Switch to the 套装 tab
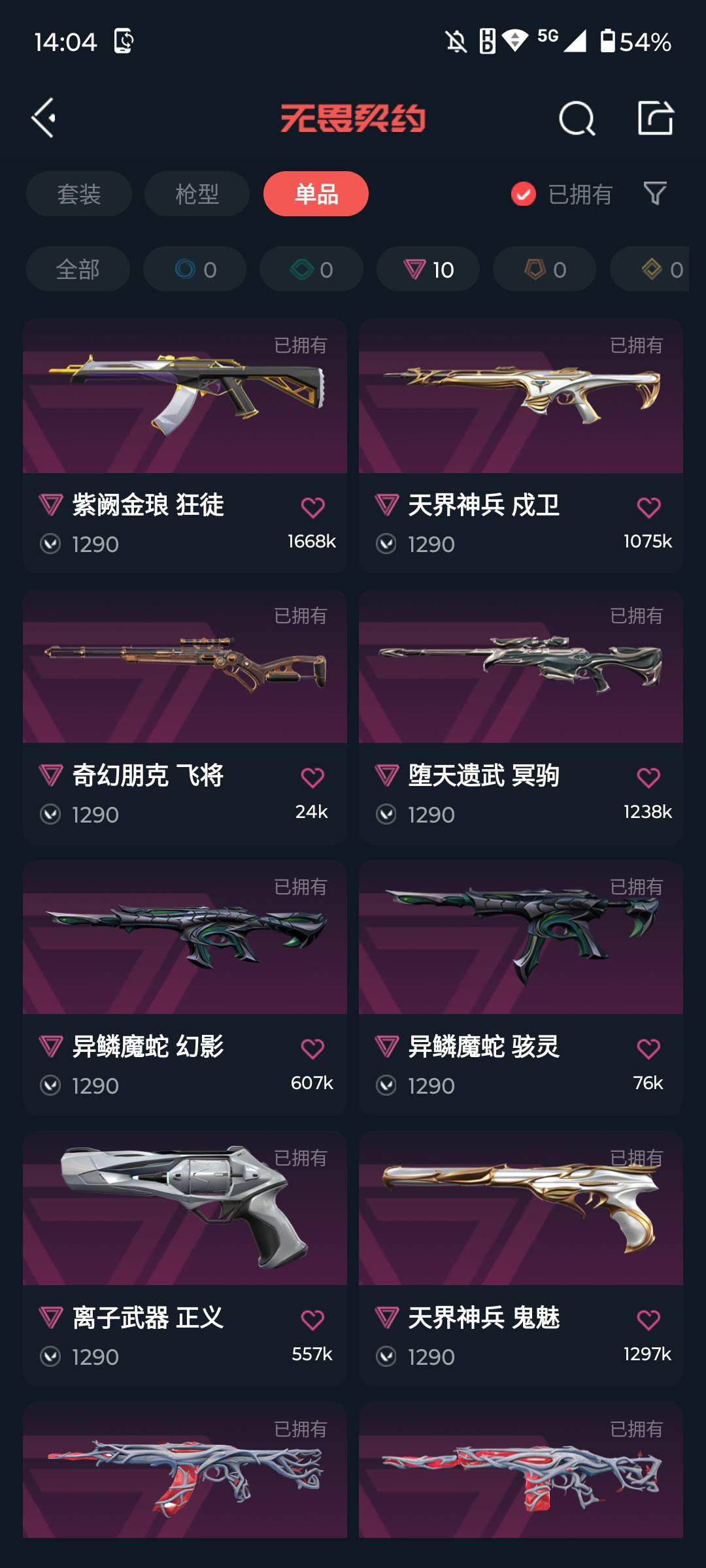The width and height of the screenshot is (706, 1568). click(x=79, y=194)
